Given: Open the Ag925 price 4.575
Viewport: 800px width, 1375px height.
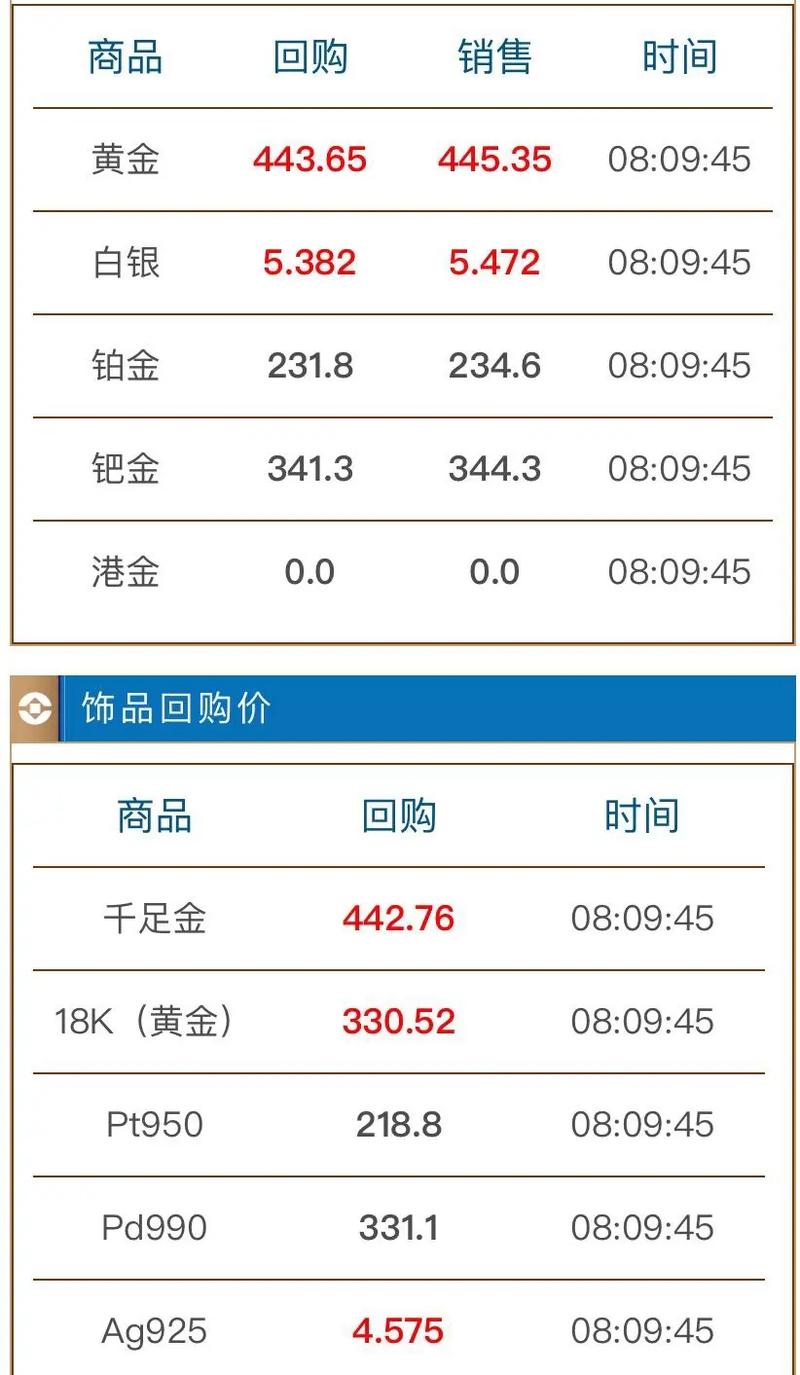Looking at the screenshot, I should (x=398, y=1330).
